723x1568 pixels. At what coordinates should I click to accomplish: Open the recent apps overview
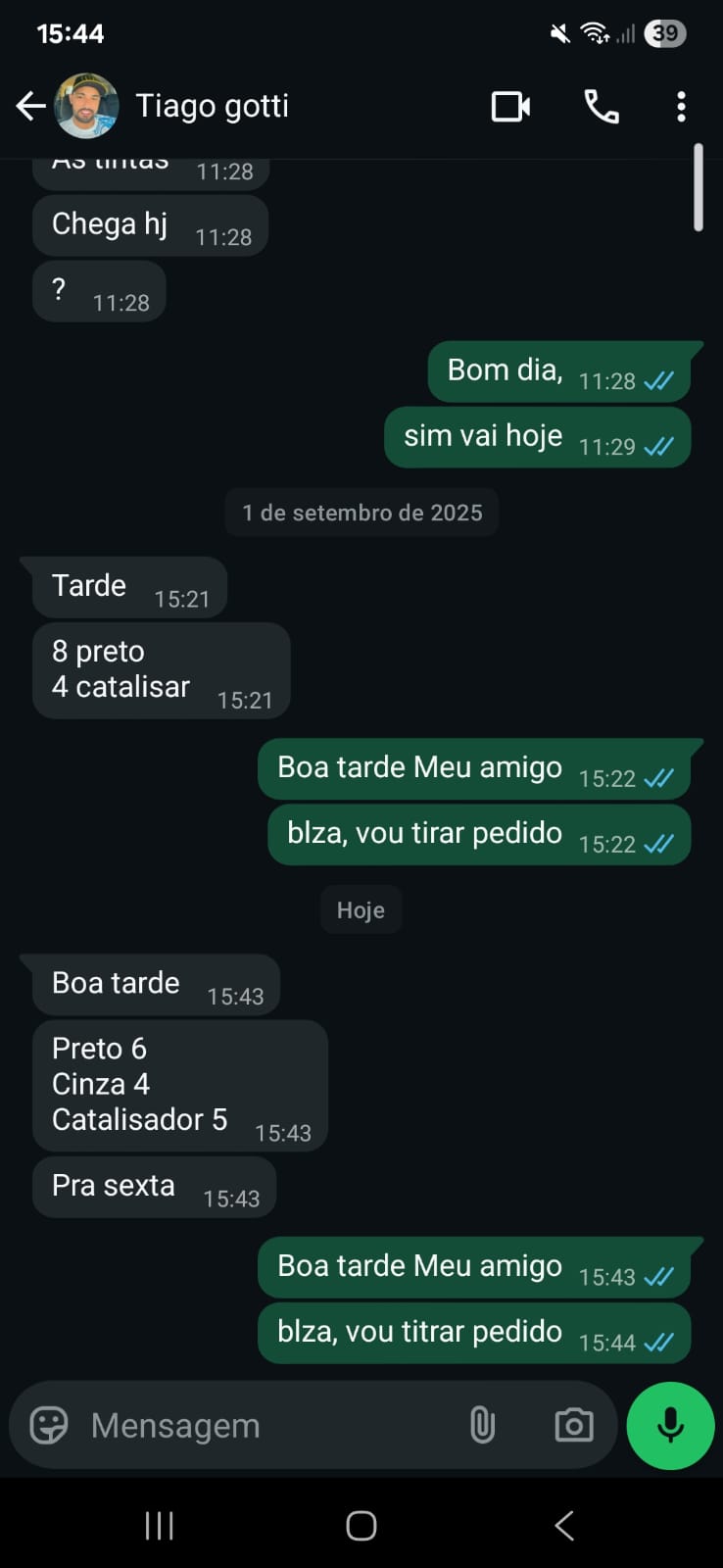[159, 1525]
